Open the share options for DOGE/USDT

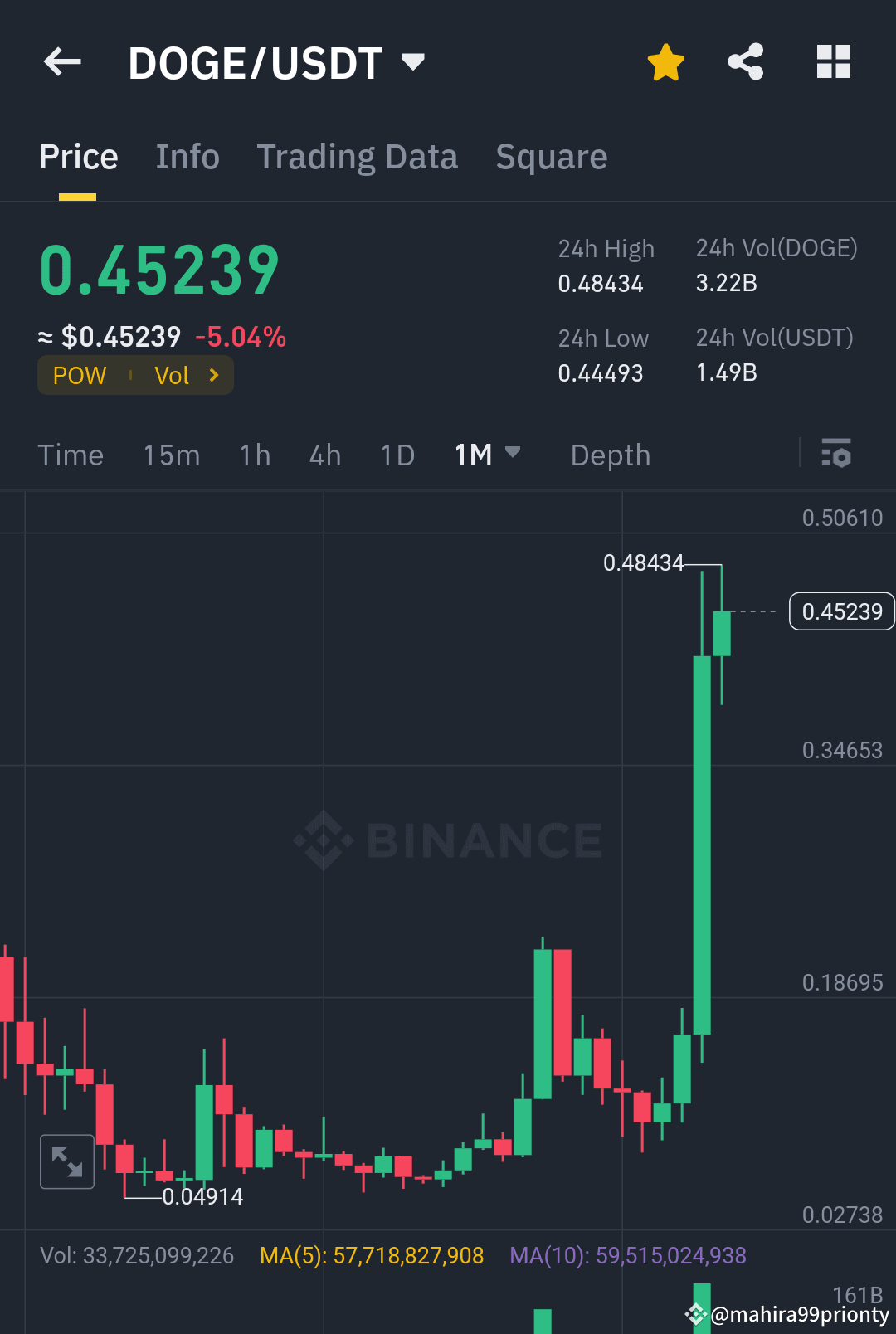click(x=745, y=61)
